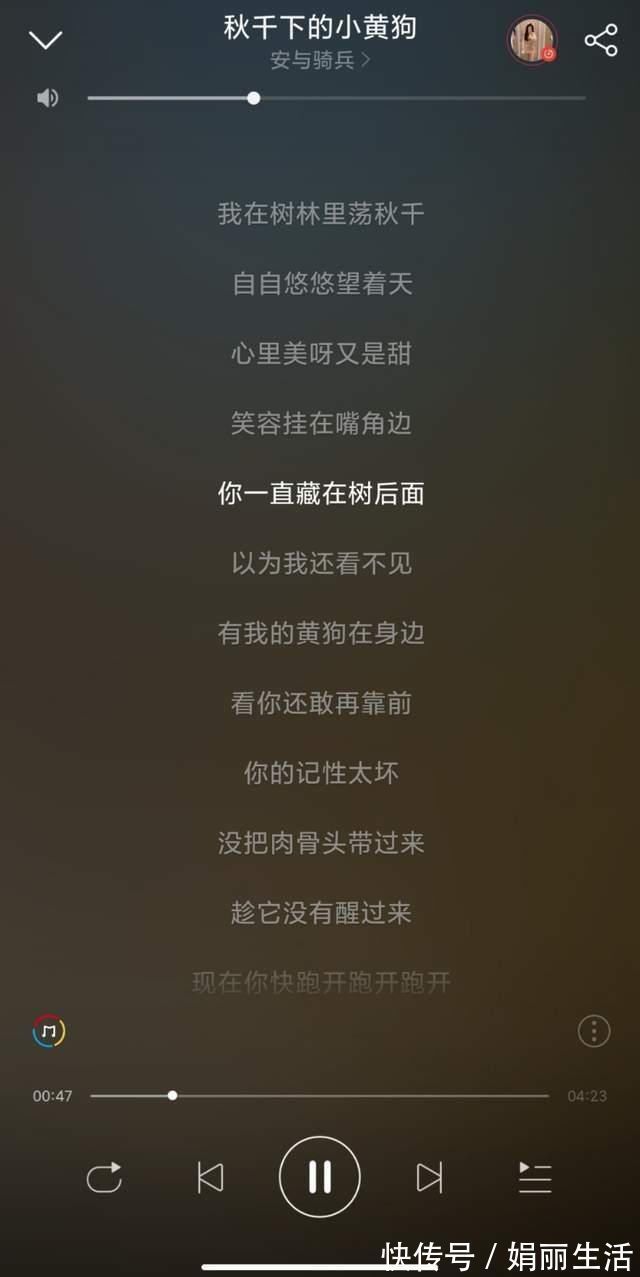Pause the song
The width and height of the screenshot is (640, 1277).
pyautogui.click(x=320, y=1177)
